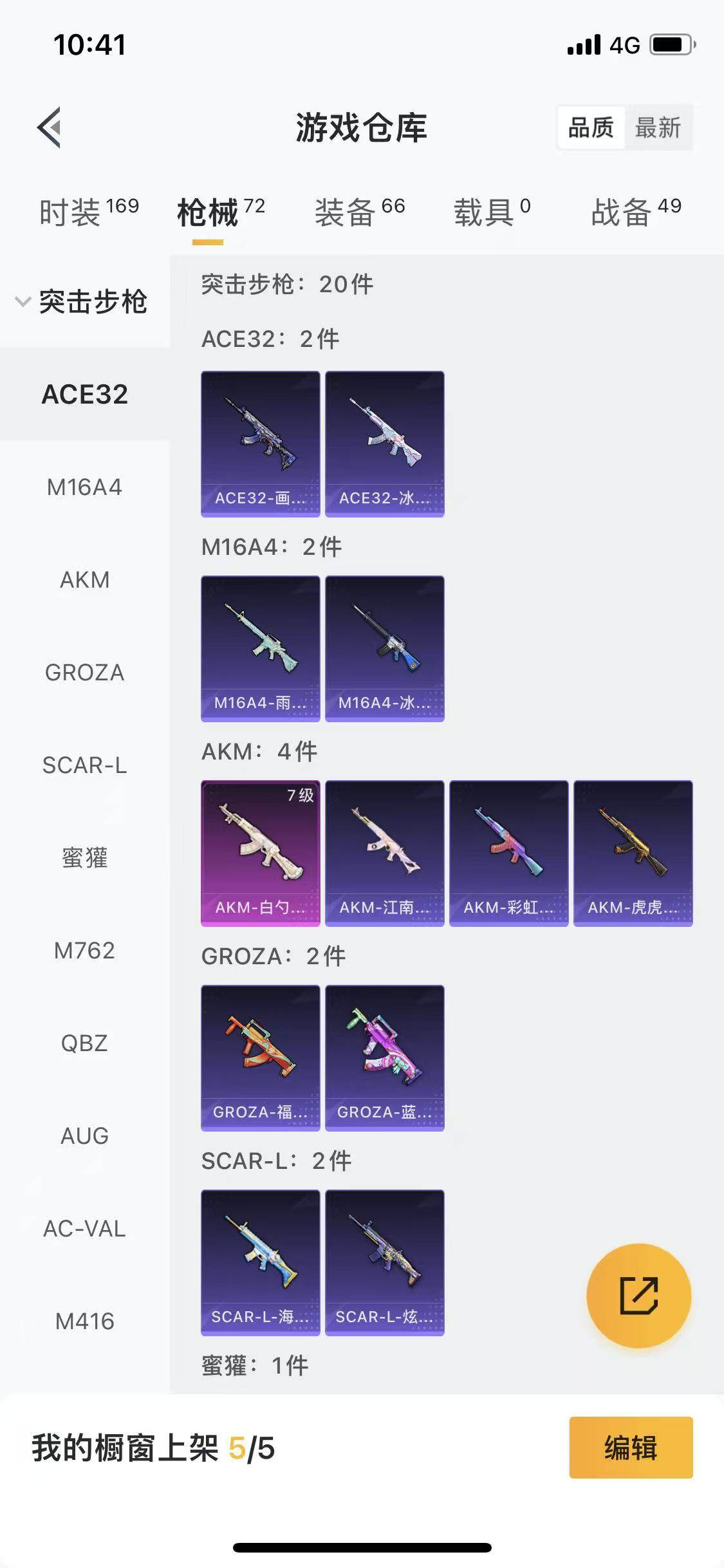Open the 战备 tab
This screenshot has width=724, height=1568.
(x=635, y=211)
